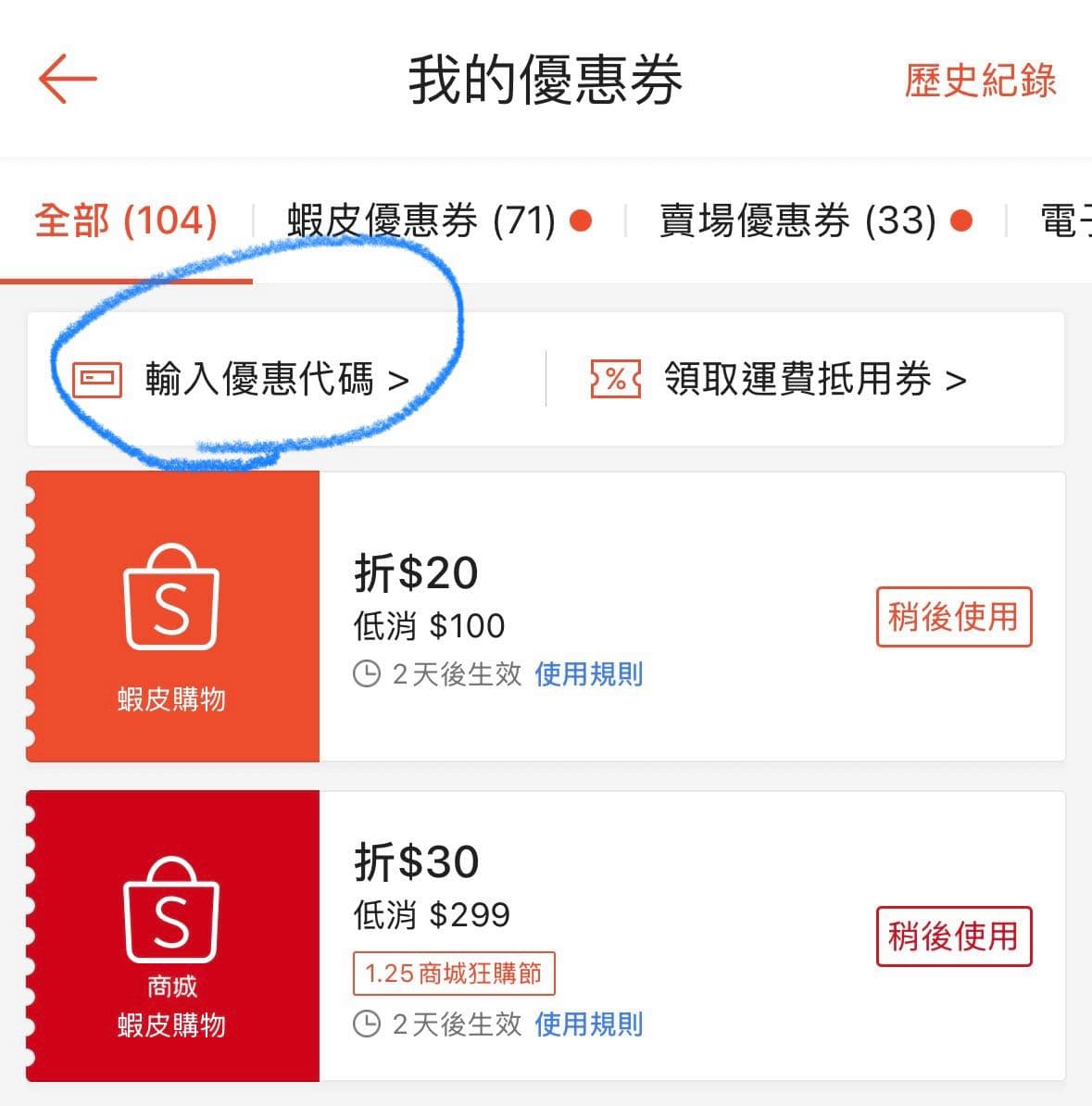Switch to the 全部 (104) tab
The width and height of the screenshot is (1092, 1106).
coord(124,220)
